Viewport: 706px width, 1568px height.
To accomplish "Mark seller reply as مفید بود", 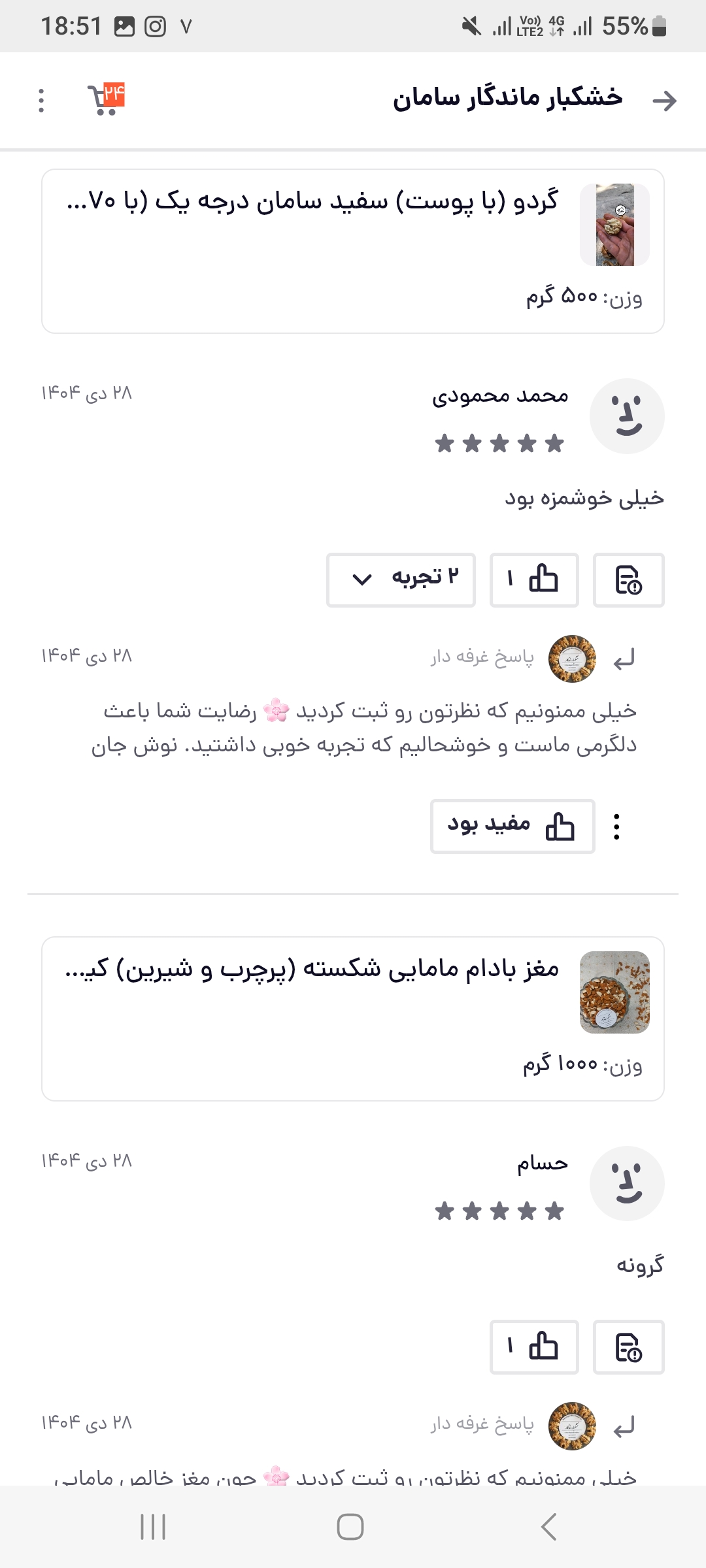I will (513, 826).
